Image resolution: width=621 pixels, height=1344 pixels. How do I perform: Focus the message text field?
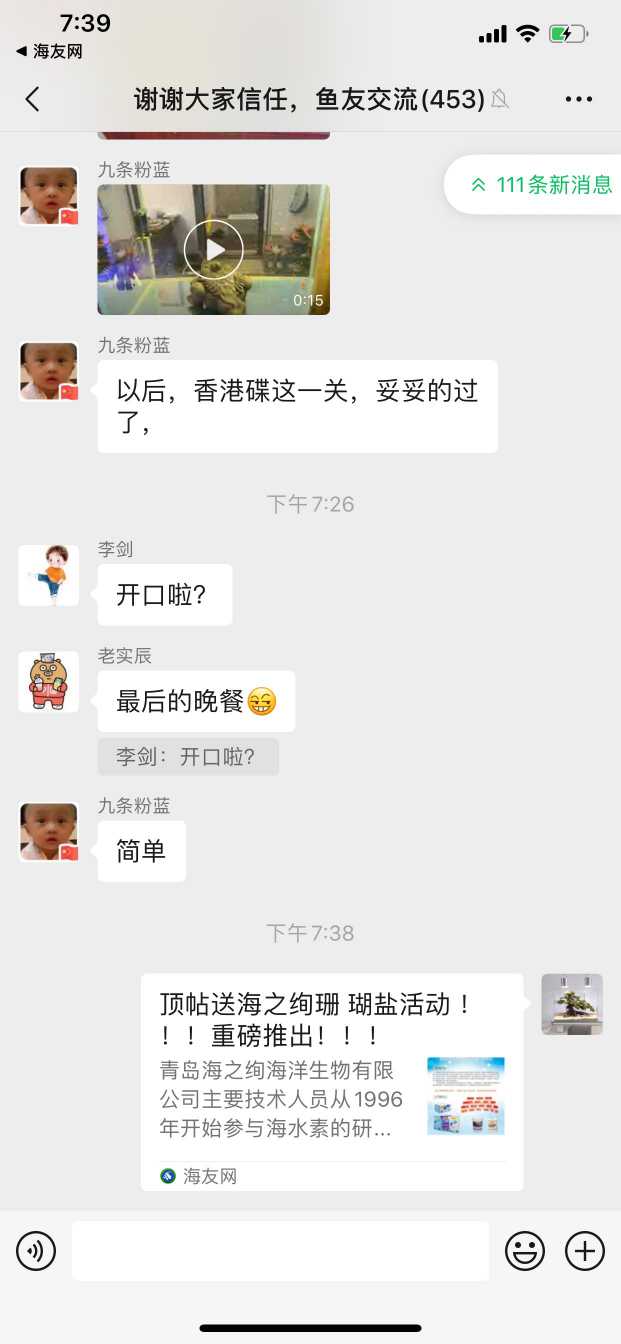coord(280,1251)
